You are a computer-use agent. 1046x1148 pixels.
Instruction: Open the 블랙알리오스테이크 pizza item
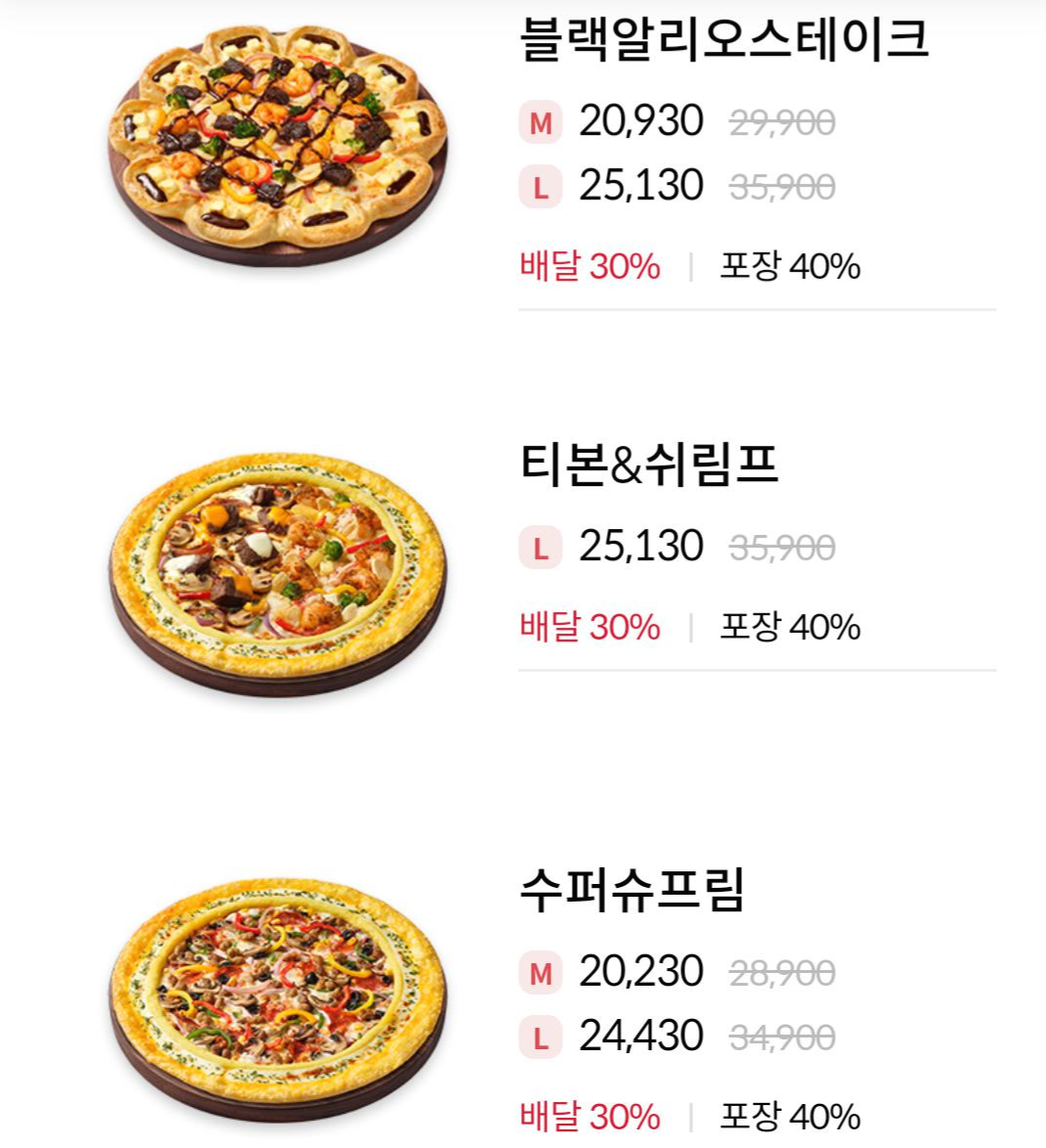tap(723, 39)
